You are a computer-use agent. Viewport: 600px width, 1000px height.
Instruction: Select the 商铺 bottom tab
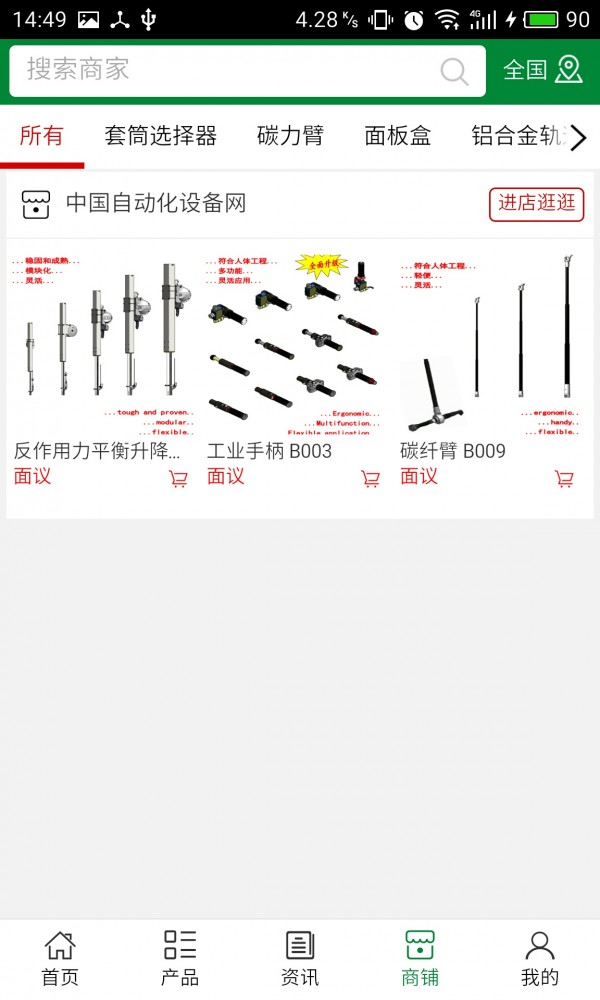(420, 959)
